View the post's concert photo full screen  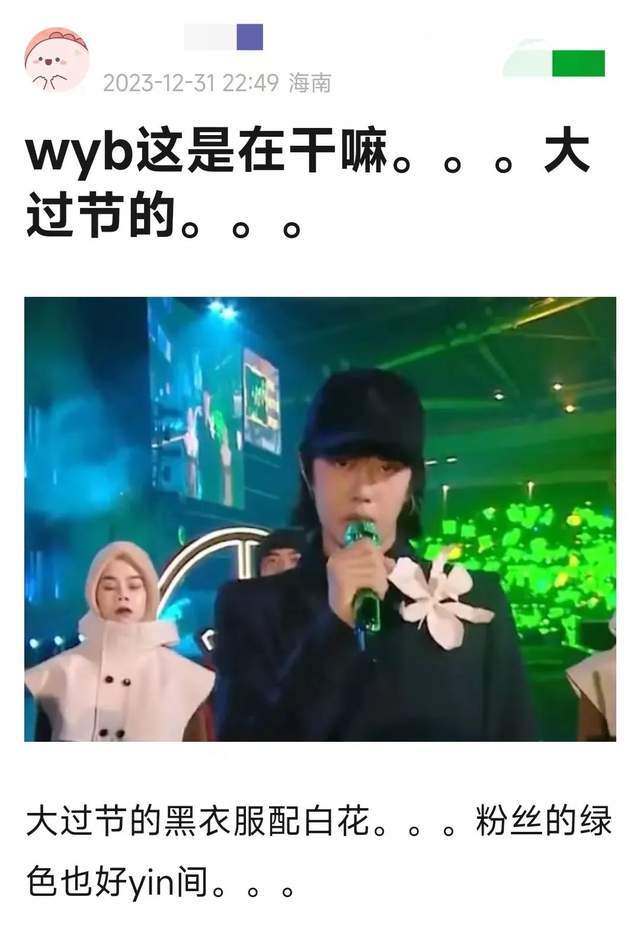click(320, 518)
